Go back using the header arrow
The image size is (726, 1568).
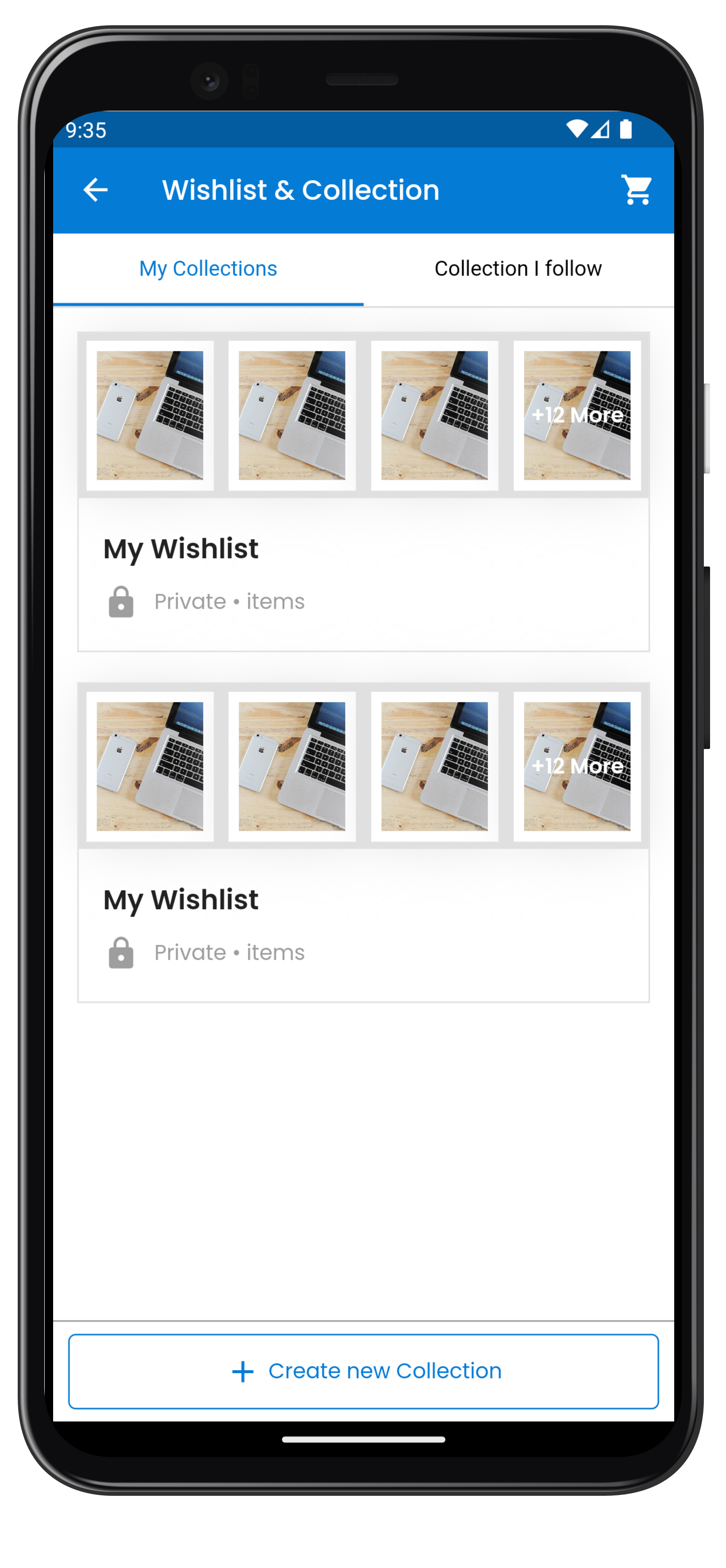click(x=96, y=190)
